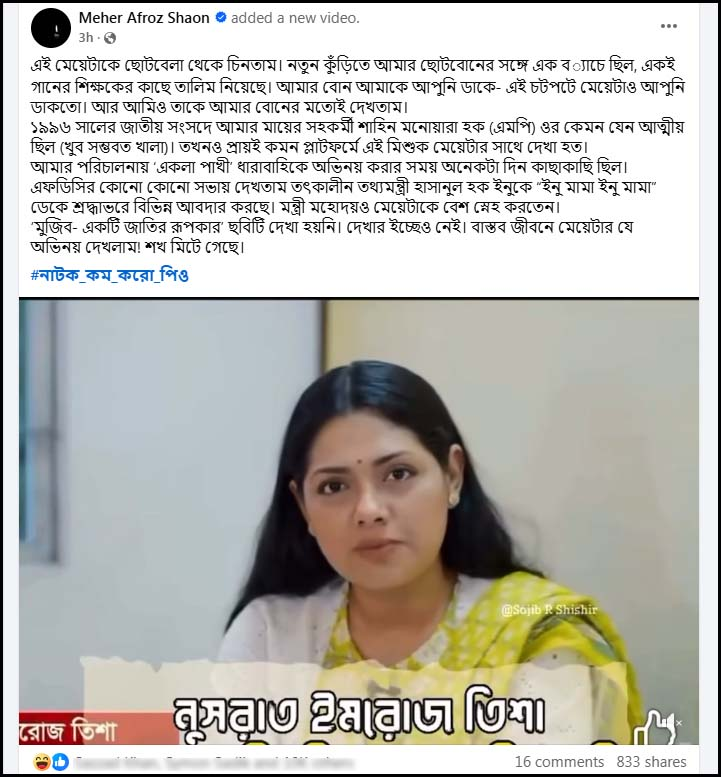Open the #নাটক_কম_করো_পিও hashtag
This screenshot has width=721, height=777.
pyautogui.click(x=109, y=274)
